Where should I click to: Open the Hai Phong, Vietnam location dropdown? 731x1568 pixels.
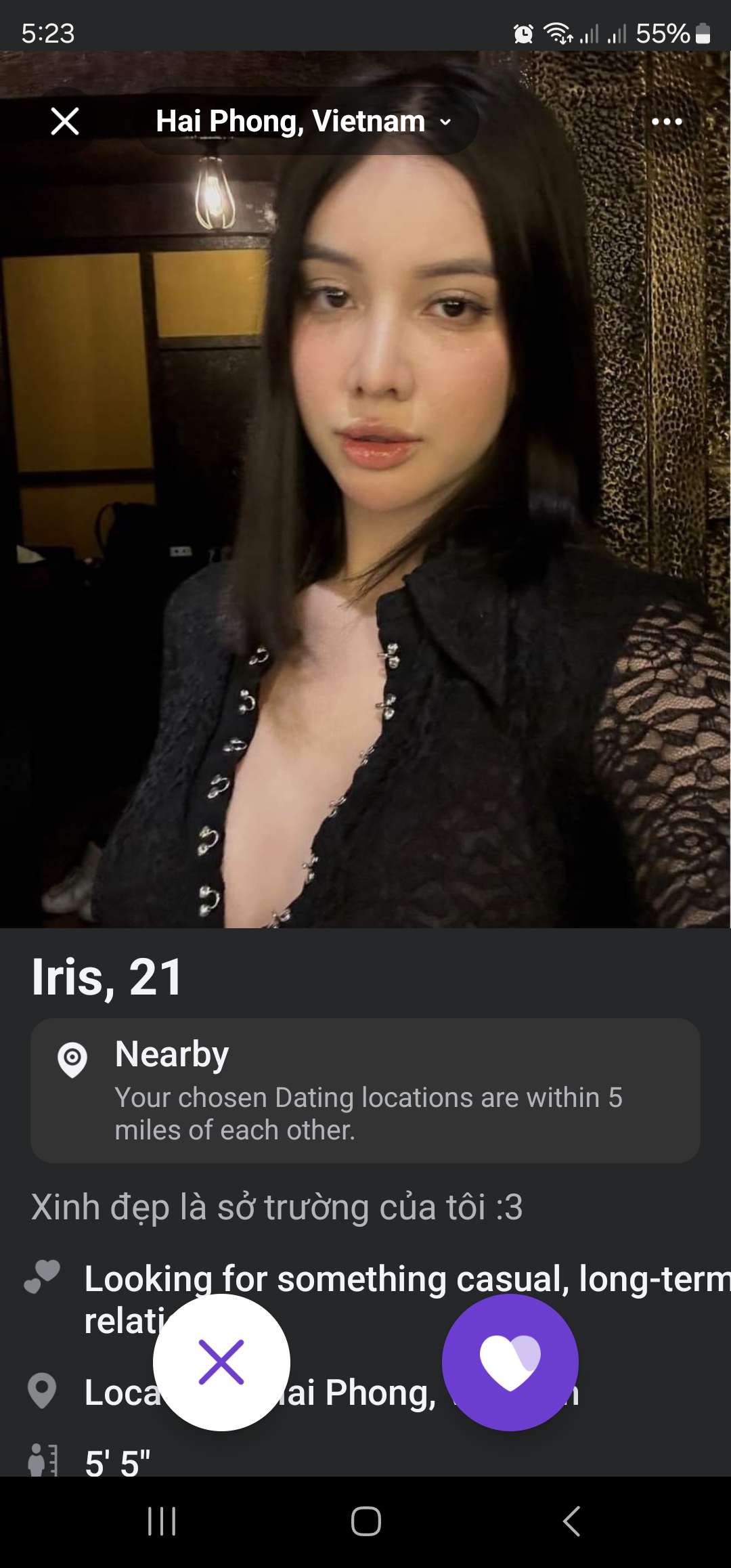pos(305,122)
